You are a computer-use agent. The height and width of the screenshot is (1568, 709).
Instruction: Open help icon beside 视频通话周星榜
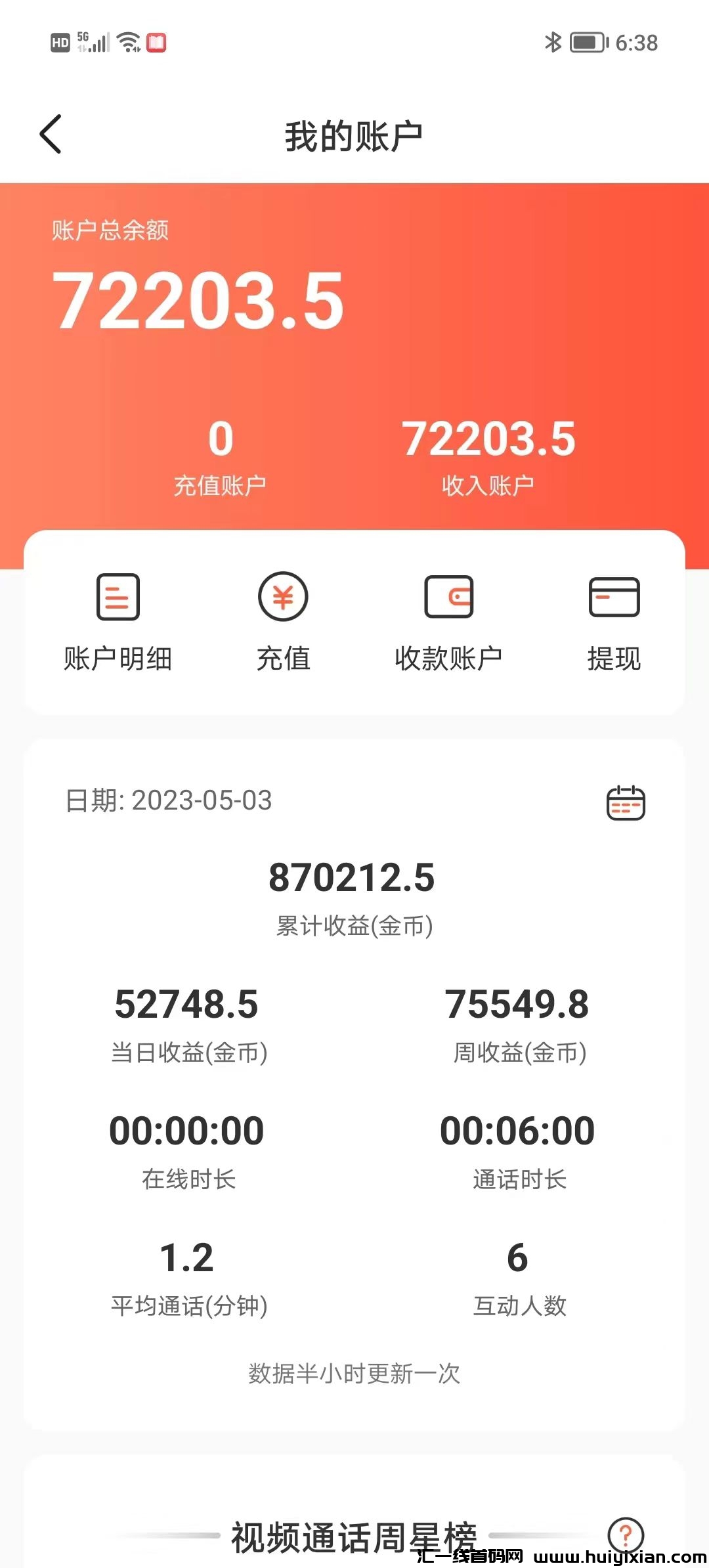tap(626, 1535)
